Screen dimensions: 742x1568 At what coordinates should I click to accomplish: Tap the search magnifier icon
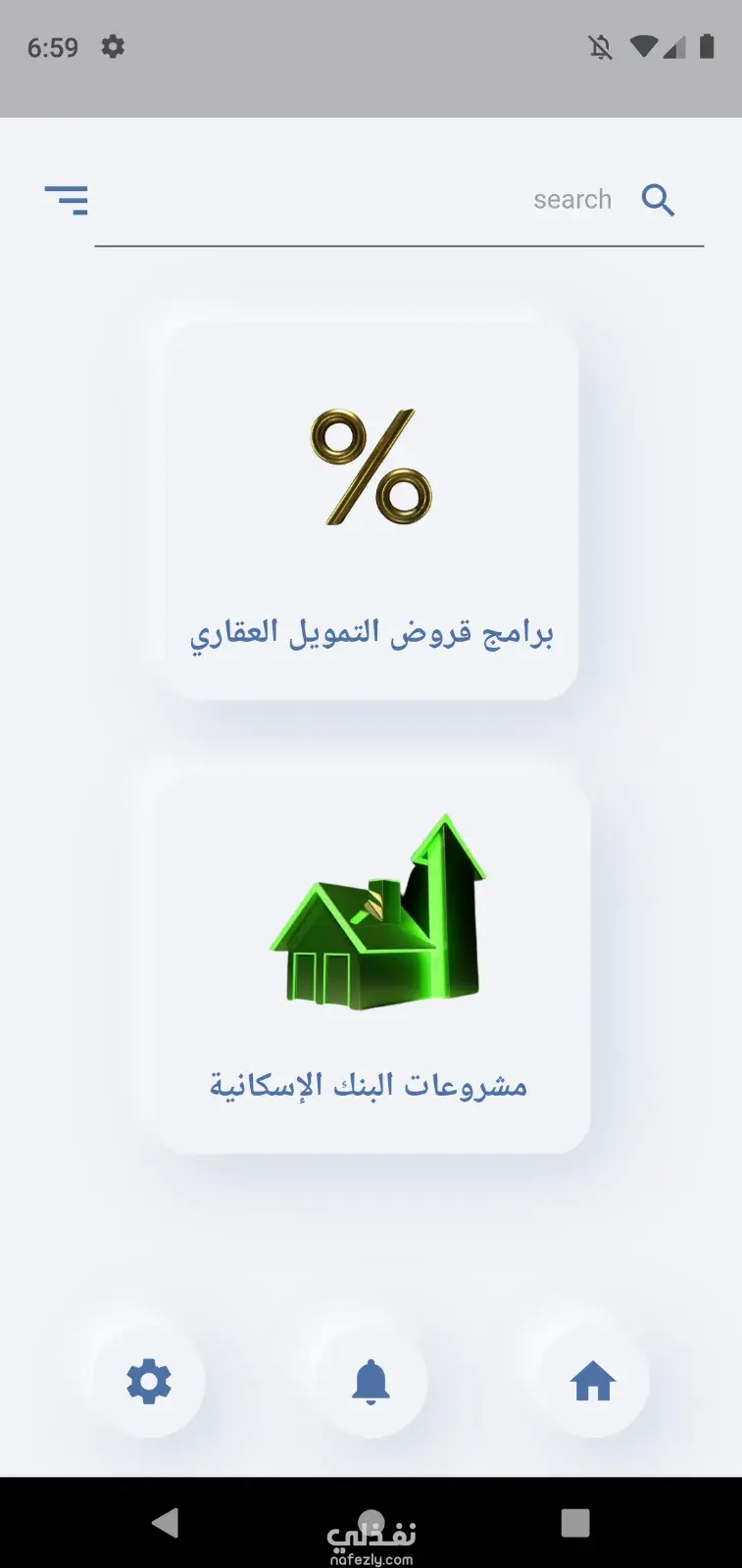[658, 200]
